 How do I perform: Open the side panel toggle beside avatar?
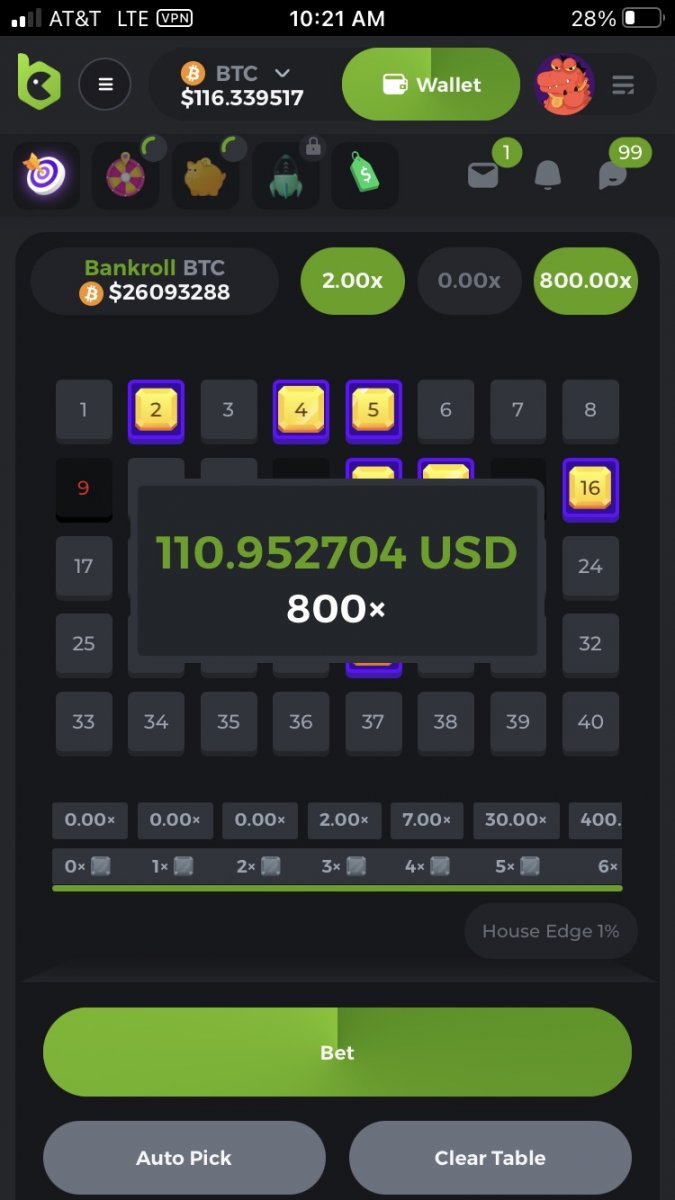624,85
